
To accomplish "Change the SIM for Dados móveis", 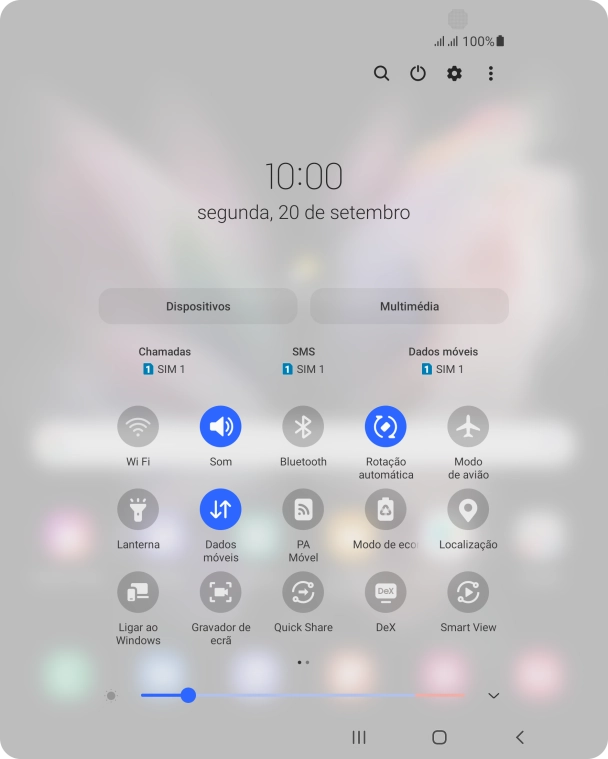I will pyautogui.click(x=443, y=361).
